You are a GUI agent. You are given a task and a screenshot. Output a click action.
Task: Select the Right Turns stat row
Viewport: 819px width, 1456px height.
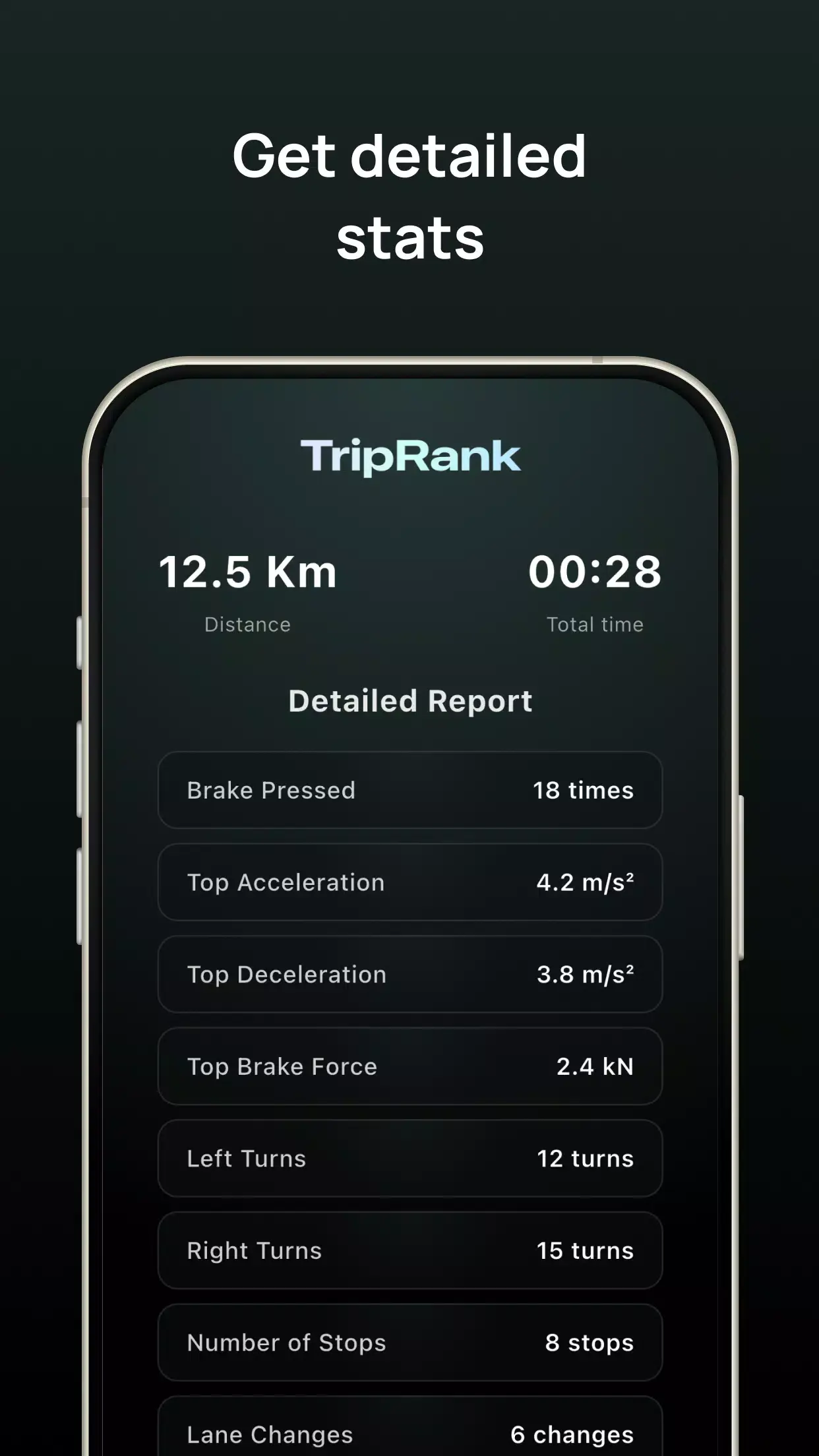click(x=409, y=1250)
